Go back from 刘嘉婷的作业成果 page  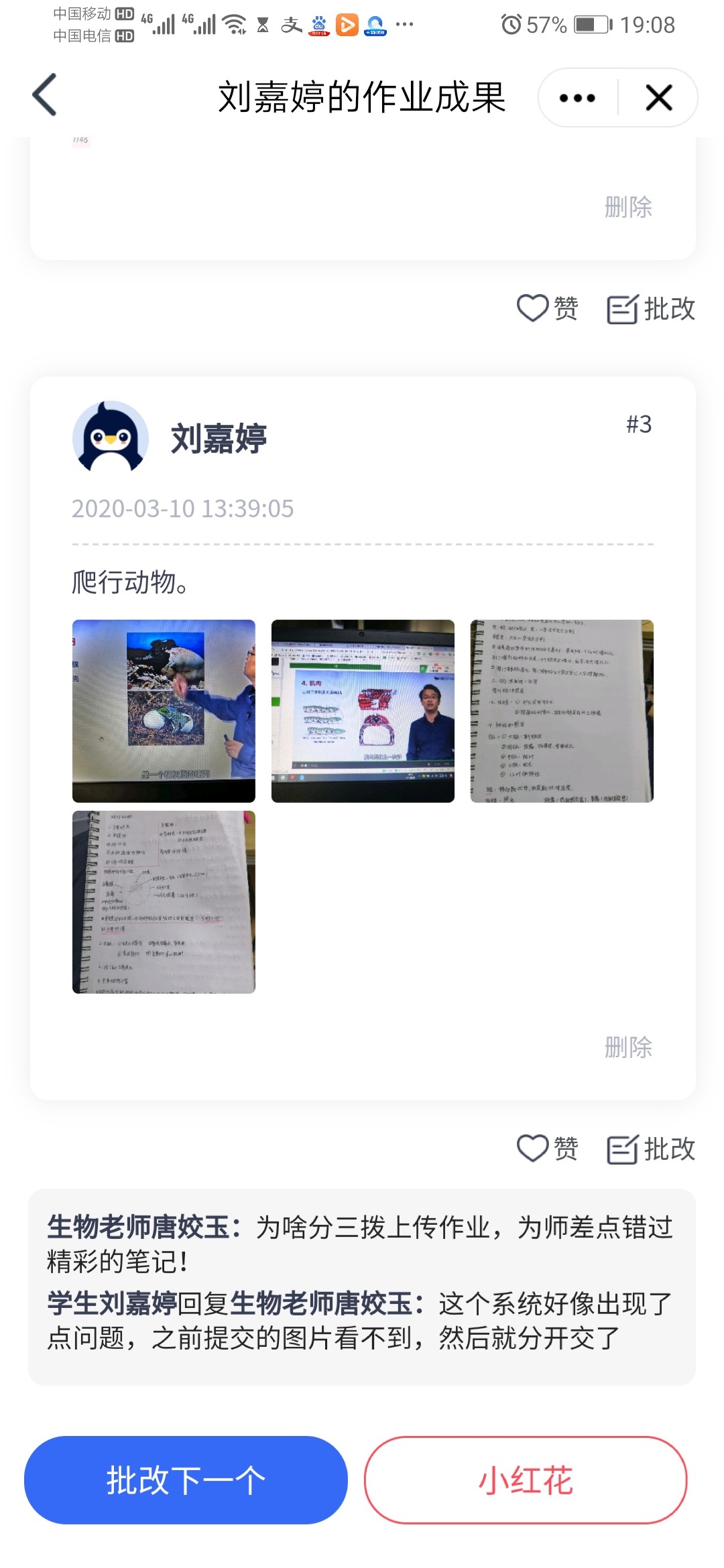(46, 96)
